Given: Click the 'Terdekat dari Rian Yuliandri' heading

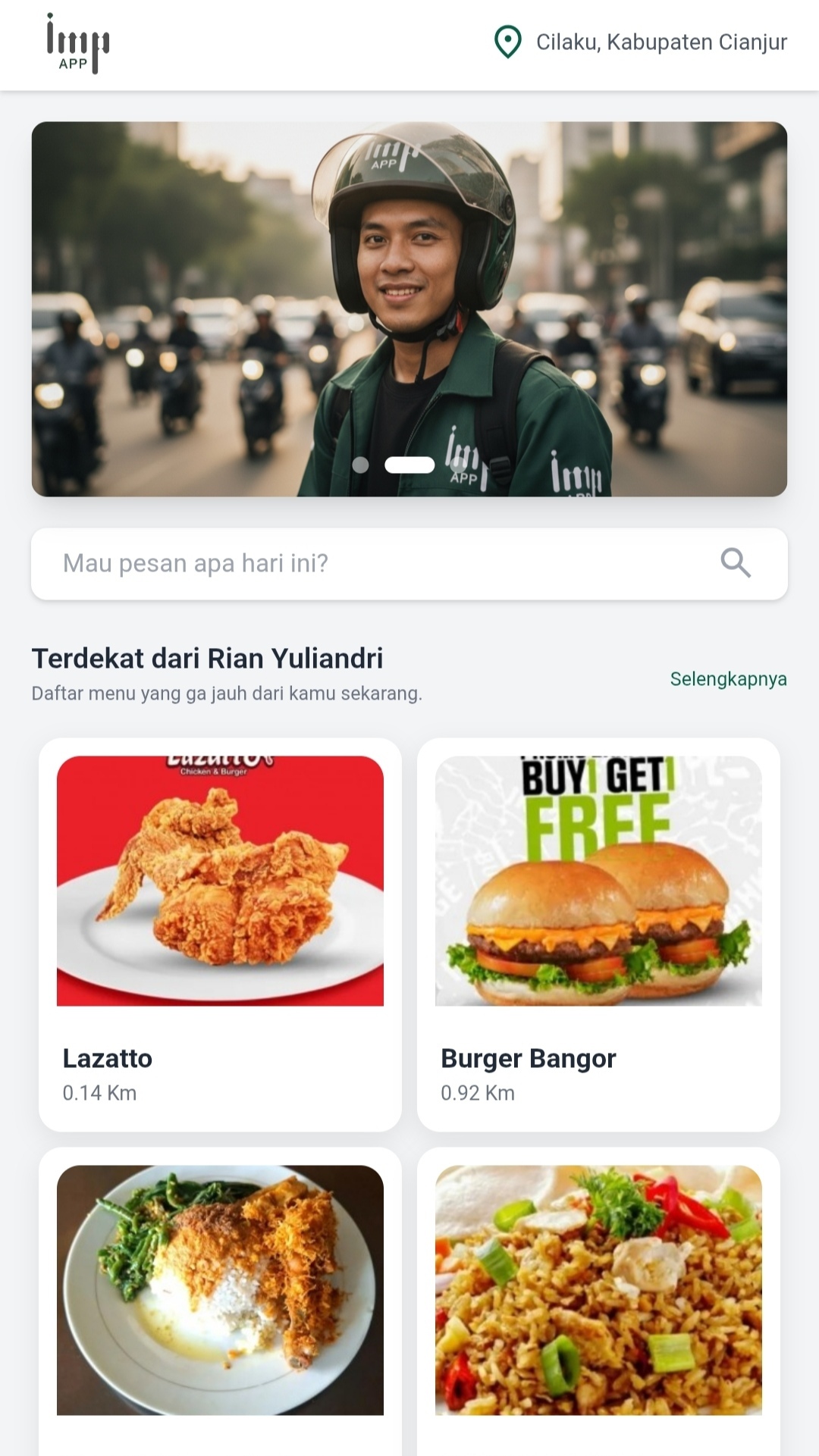Looking at the screenshot, I should pos(207,658).
